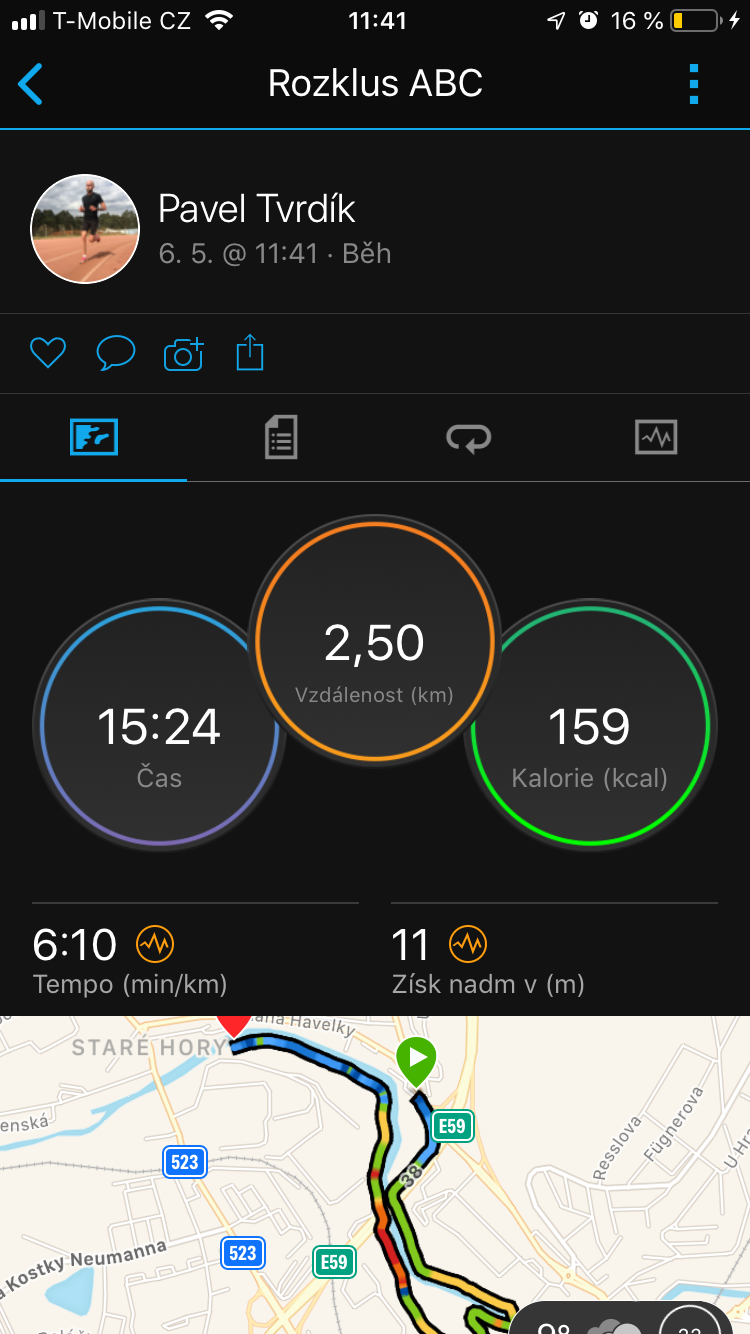Go back using the blue arrow
Screen dimensions: 750x1334
click(x=31, y=84)
